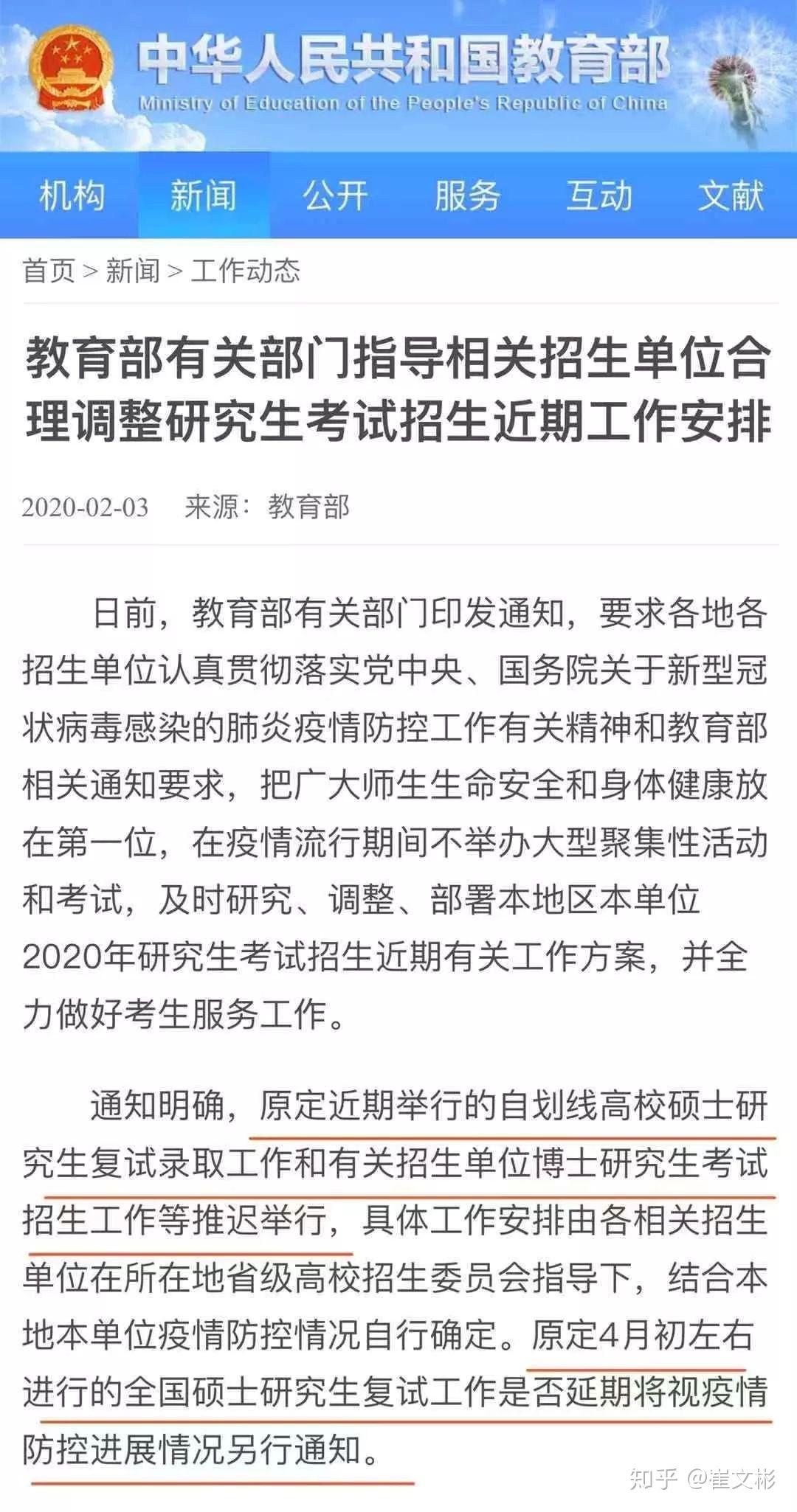The height and width of the screenshot is (1512, 797).
Task: Go to the 服务 tab
Action: [x=467, y=196]
